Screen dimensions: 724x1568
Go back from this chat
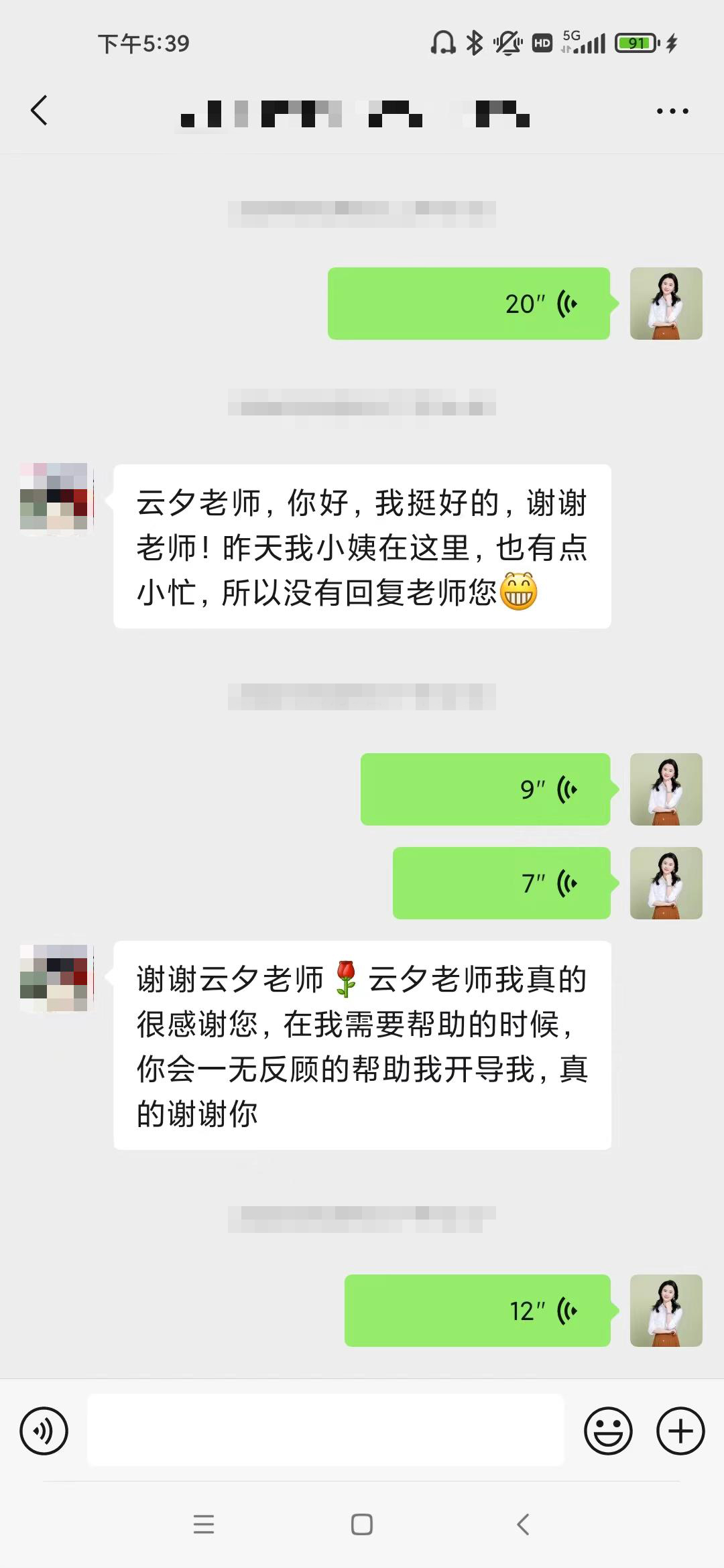coord(40,111)
